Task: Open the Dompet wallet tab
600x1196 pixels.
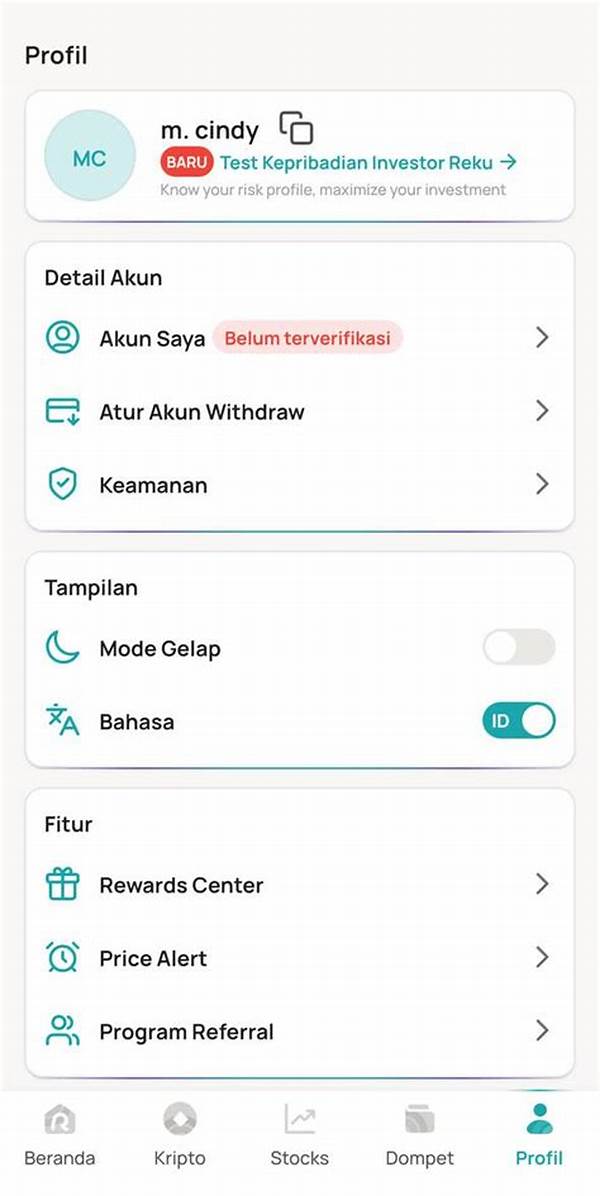Action: coord(419,1136)
